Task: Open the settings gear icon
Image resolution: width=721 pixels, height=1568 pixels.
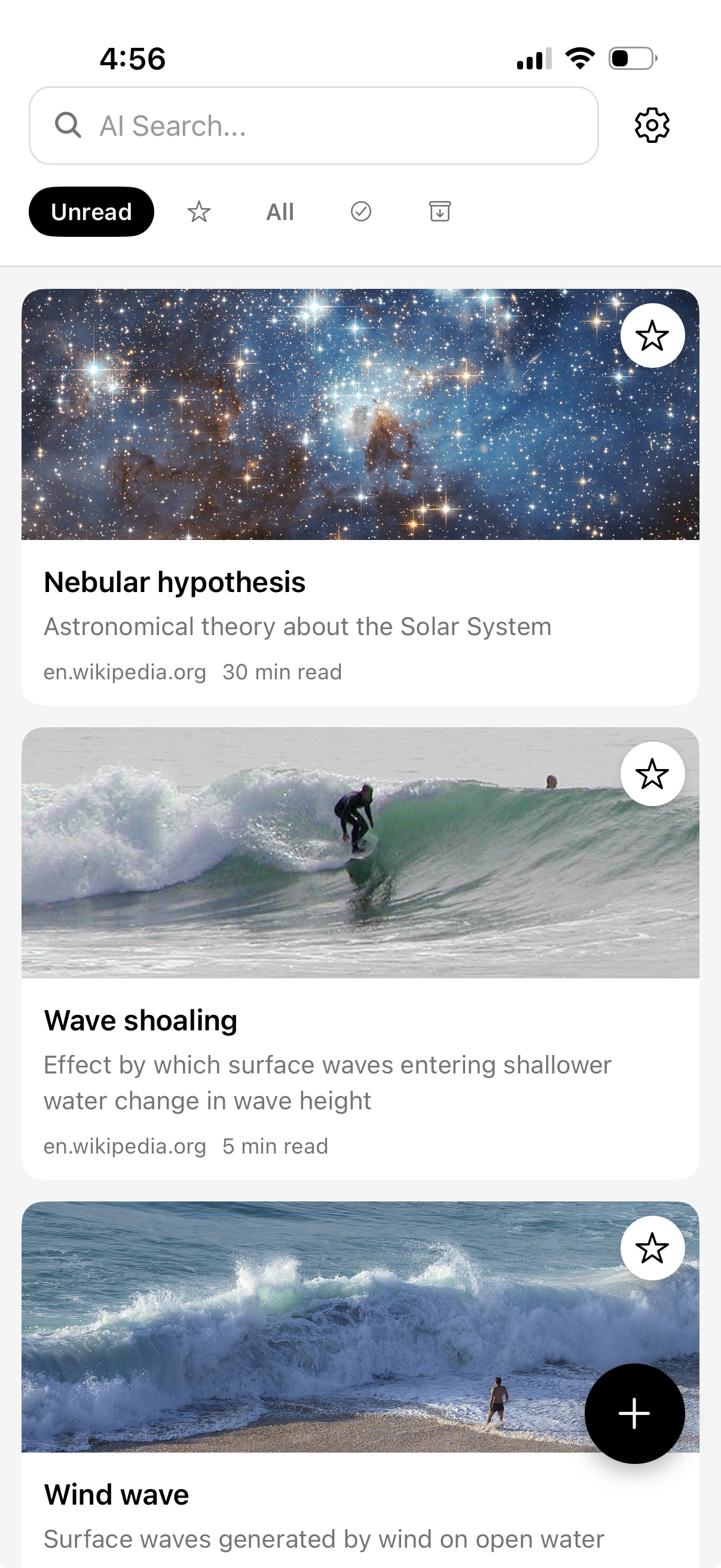Action: coord(652,126)
